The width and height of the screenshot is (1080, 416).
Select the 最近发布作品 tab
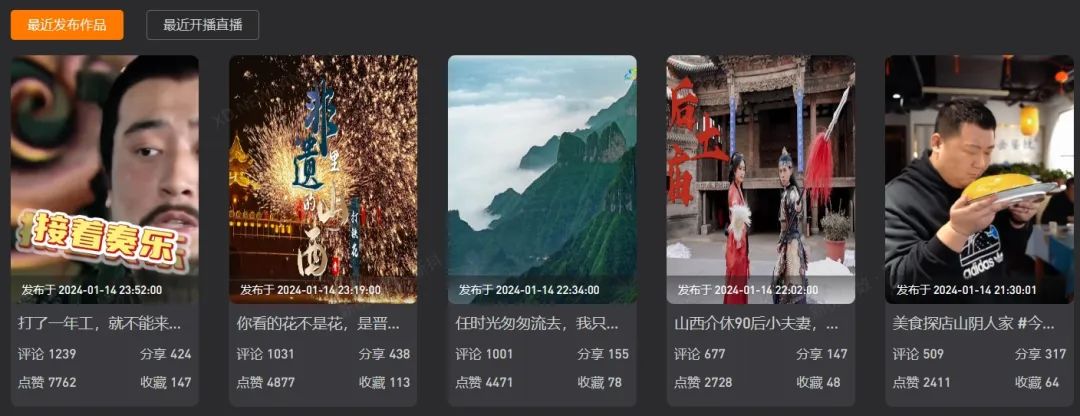click(x=67, y=25)
